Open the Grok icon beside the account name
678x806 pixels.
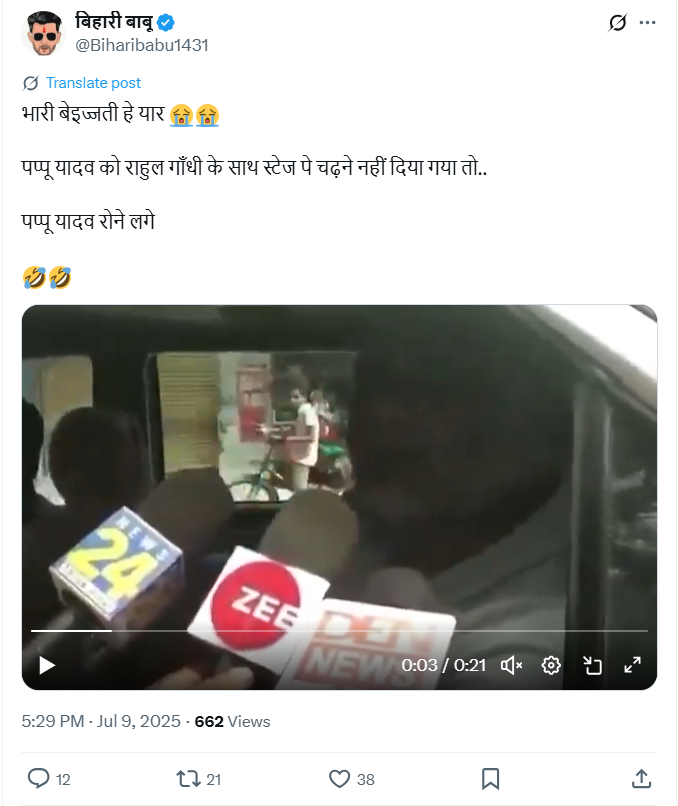coord(618,22)
